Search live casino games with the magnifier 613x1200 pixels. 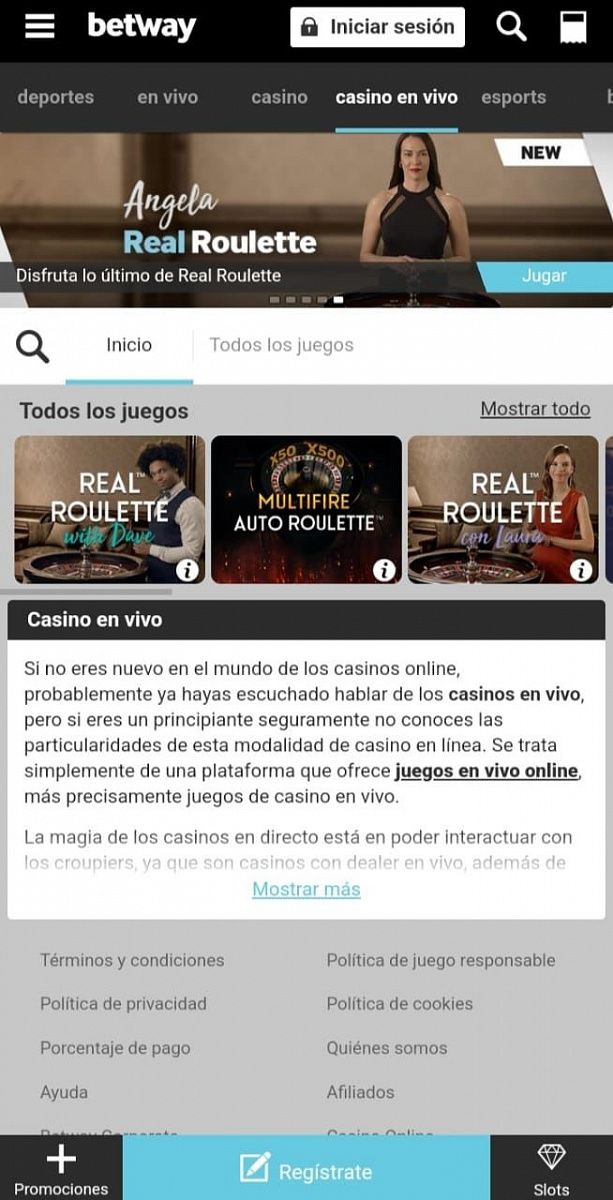[x=33, y=347]
